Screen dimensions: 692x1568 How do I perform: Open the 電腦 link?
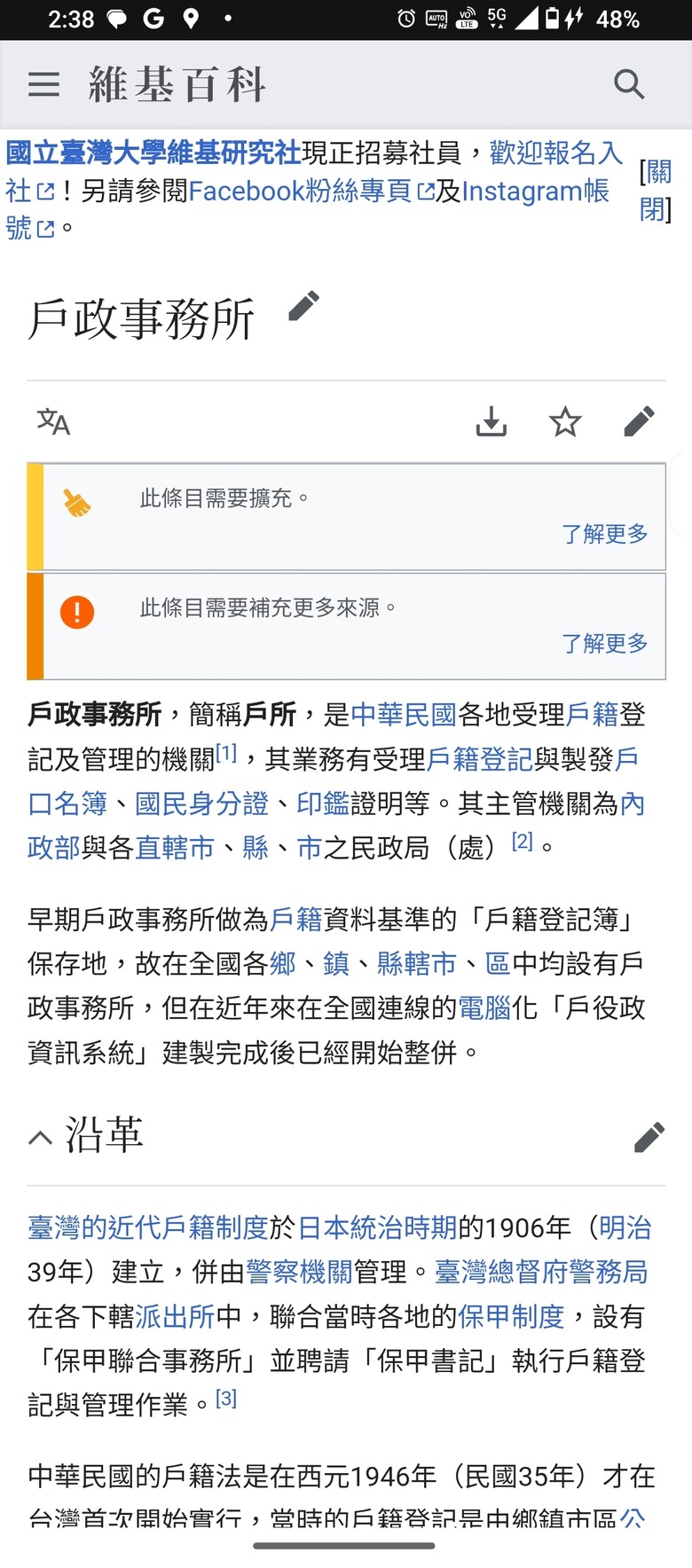tap(484, 1008)
